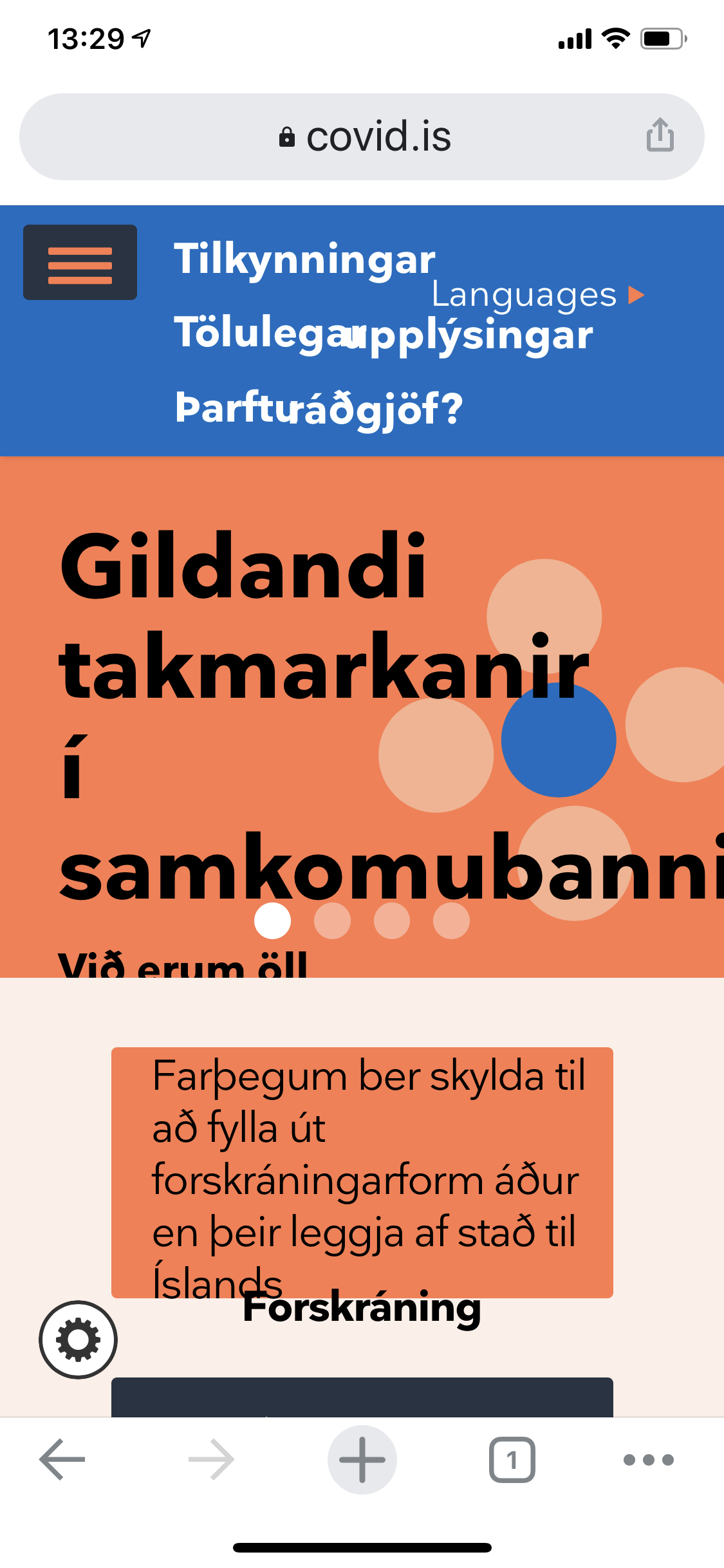The height and width of the screenshot is (1568, 724).
Task: Open the hamburger menu
Action: 80,263
